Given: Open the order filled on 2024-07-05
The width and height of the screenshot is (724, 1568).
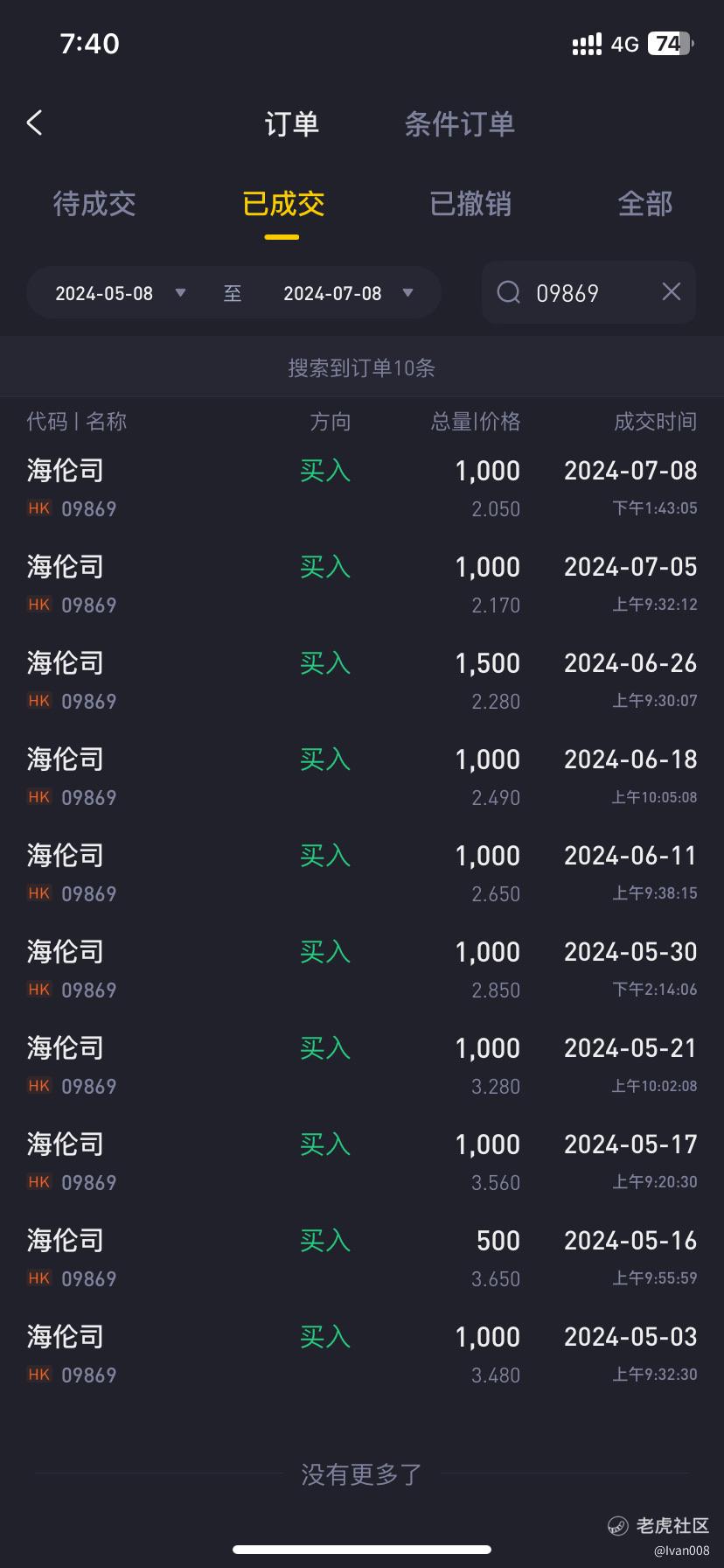Looking at the screenshot, I should tap(362, 584).
